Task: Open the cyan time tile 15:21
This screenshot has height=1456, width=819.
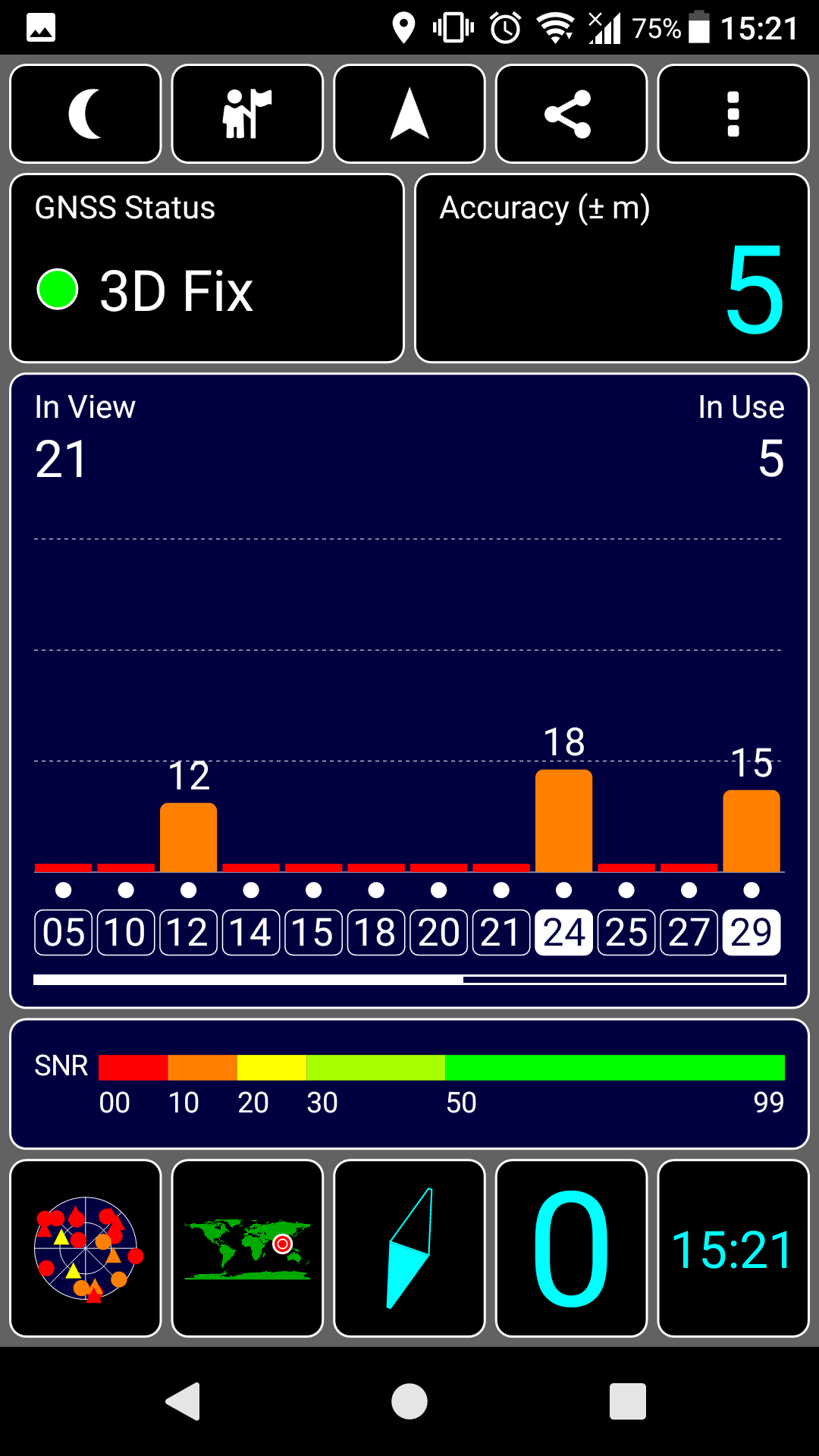Action: pyautogui.click(x=733, y=1248)
